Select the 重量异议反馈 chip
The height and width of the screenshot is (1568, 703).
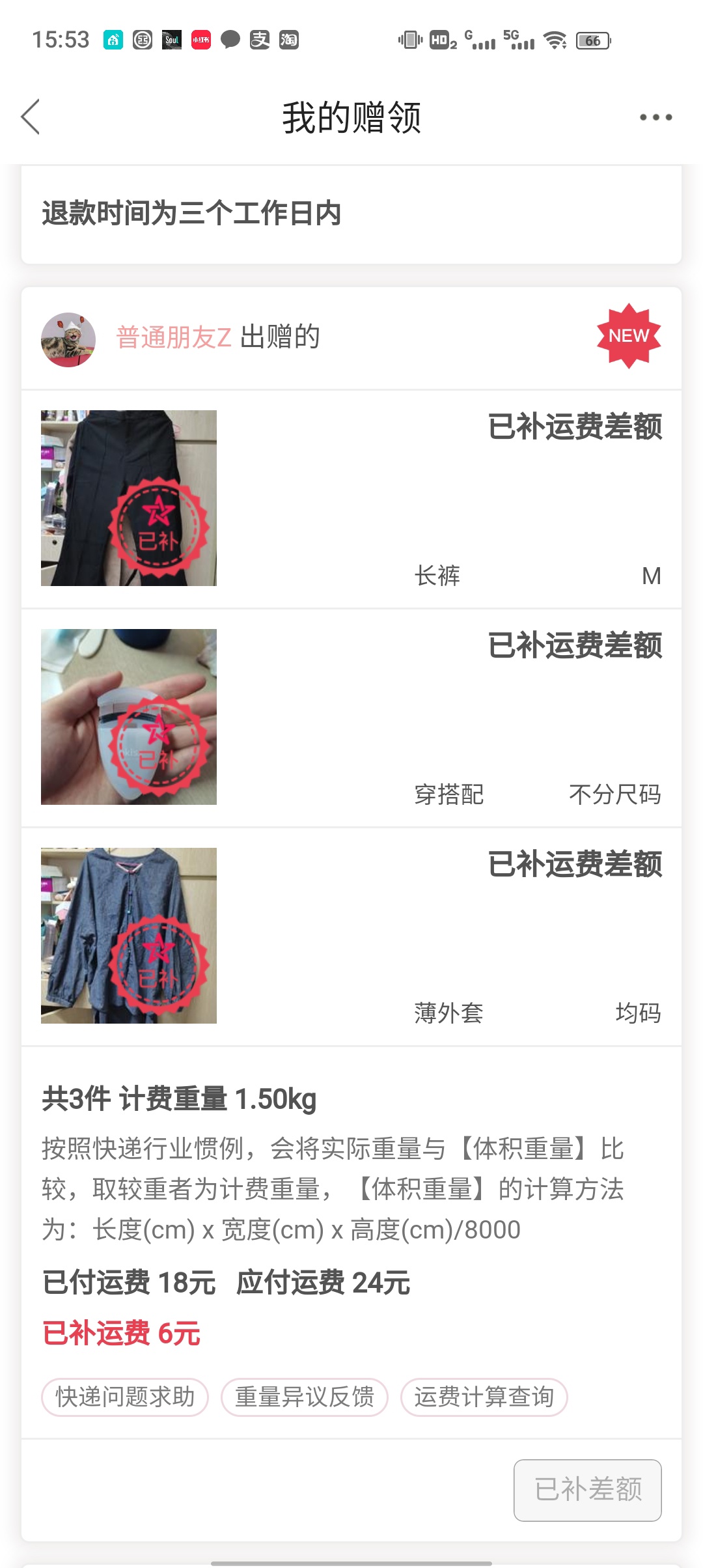pos(305,1397)
